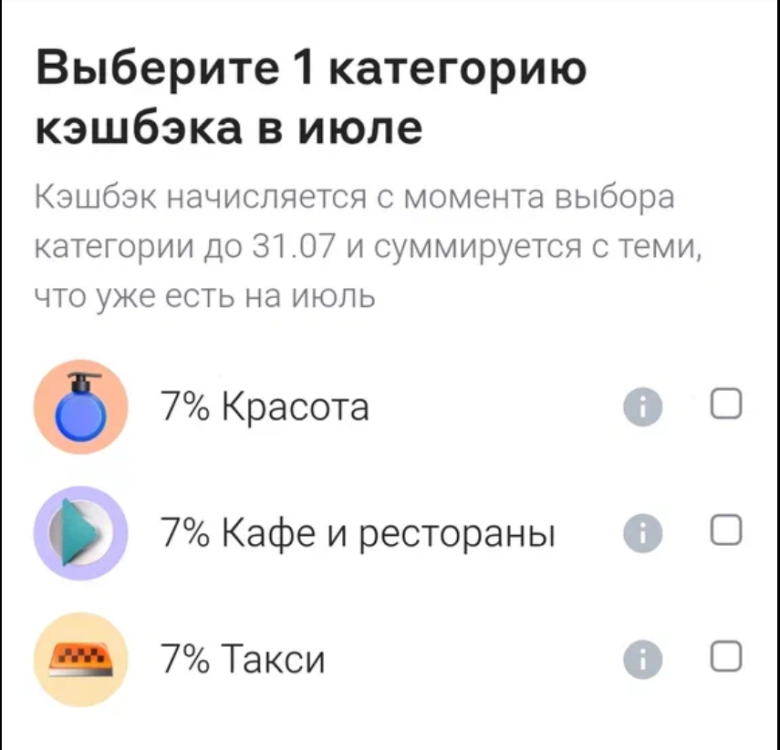Select the 7% Кафе и рестораны checkbox
The image size is (780, 750).
click(x=725, y=531)
